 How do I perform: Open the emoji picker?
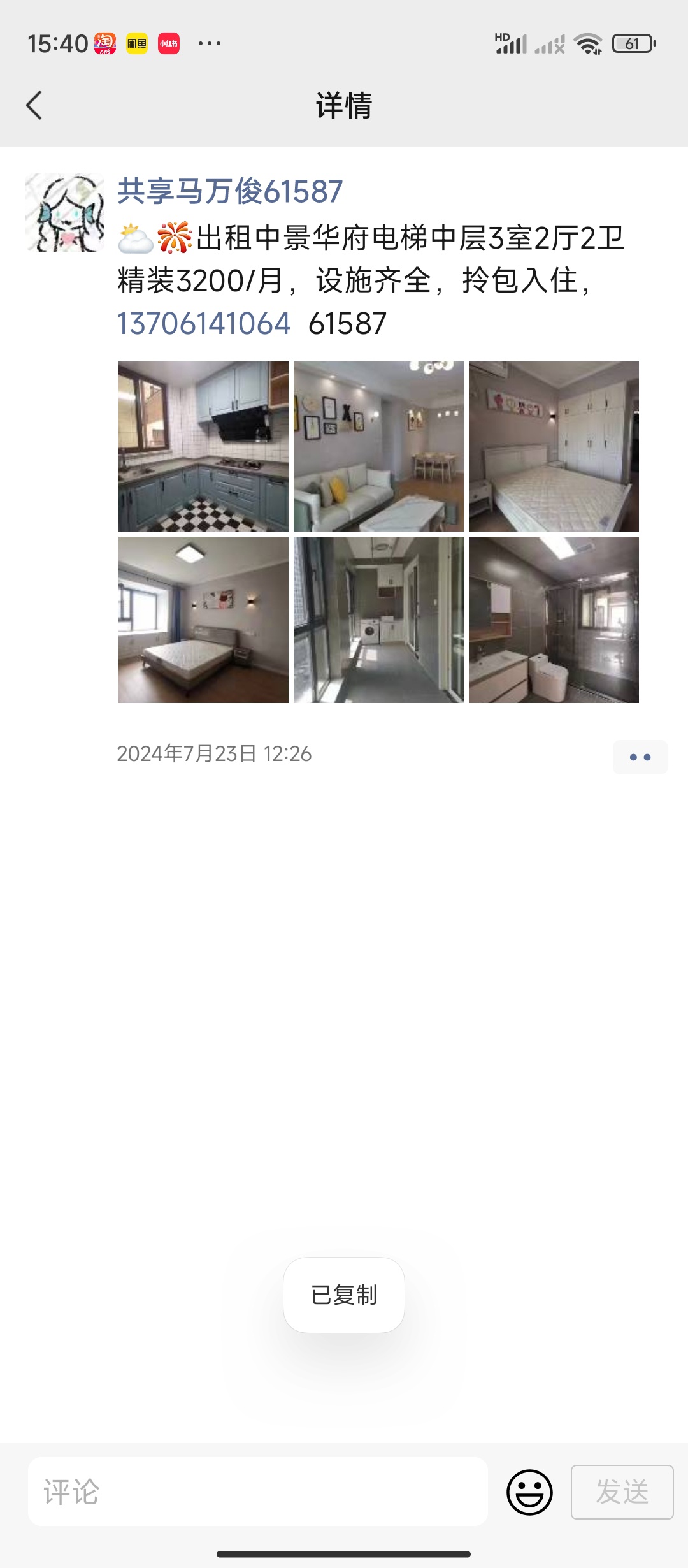click(x=529, y=1492)
